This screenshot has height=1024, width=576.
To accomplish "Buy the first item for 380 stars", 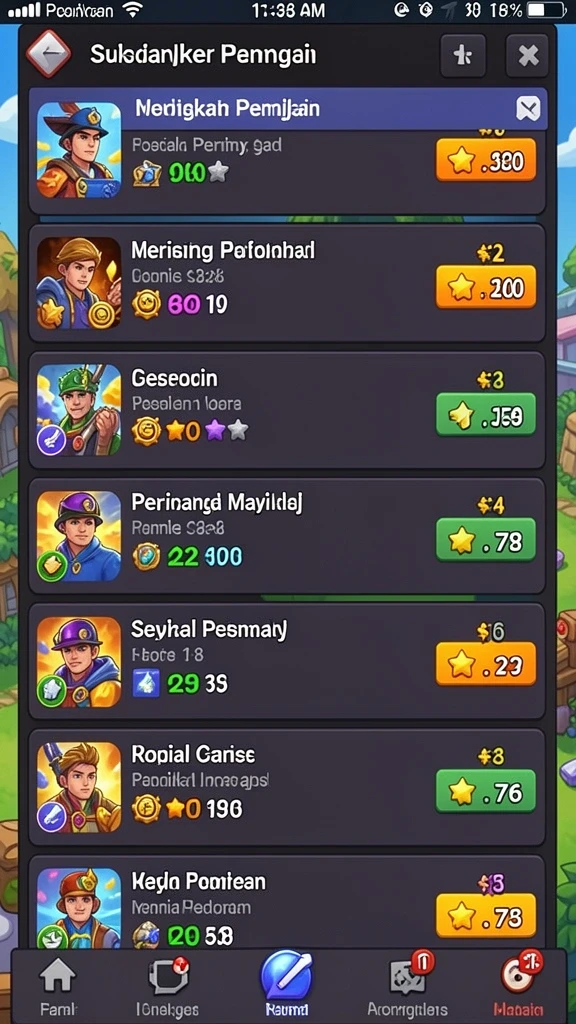I will pos(486,160).
